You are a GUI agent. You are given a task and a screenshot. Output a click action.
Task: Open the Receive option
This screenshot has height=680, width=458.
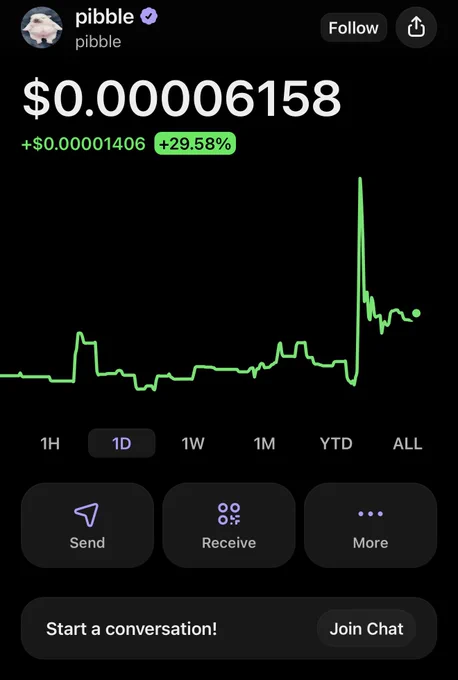click(229, 525)
